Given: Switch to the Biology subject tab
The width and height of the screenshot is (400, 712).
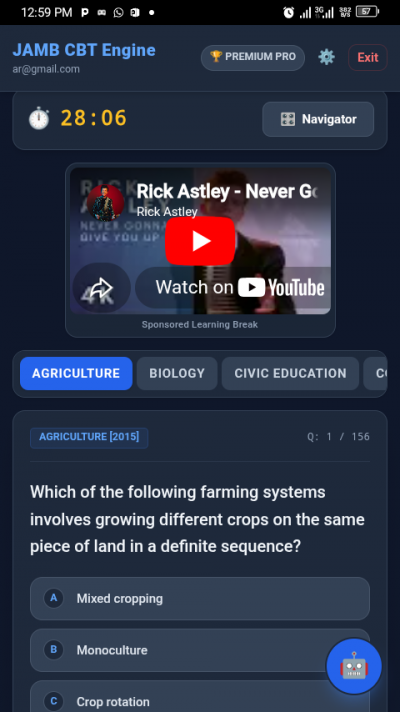Looking at the screenshot, I should 177,373.
